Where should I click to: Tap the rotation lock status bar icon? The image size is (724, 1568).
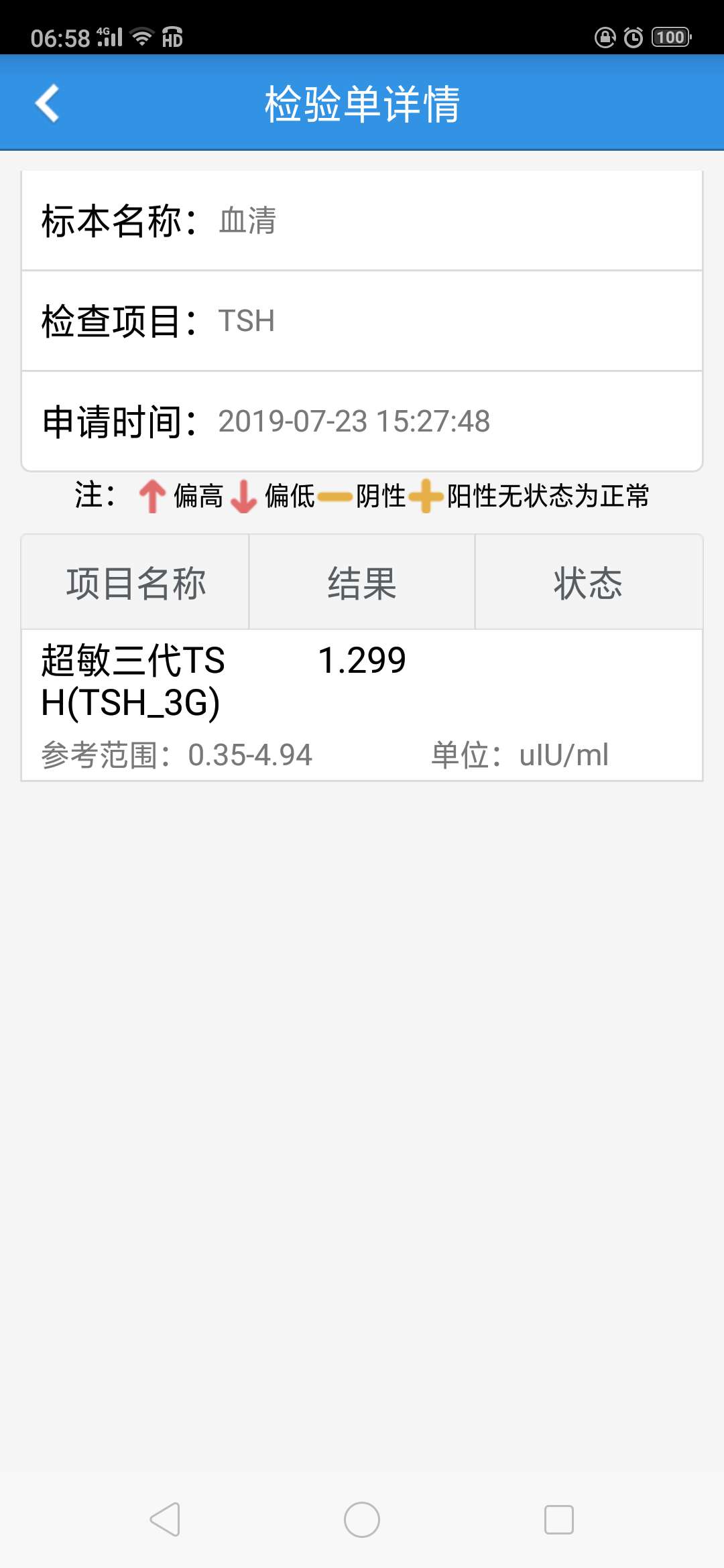click(604, 38)
